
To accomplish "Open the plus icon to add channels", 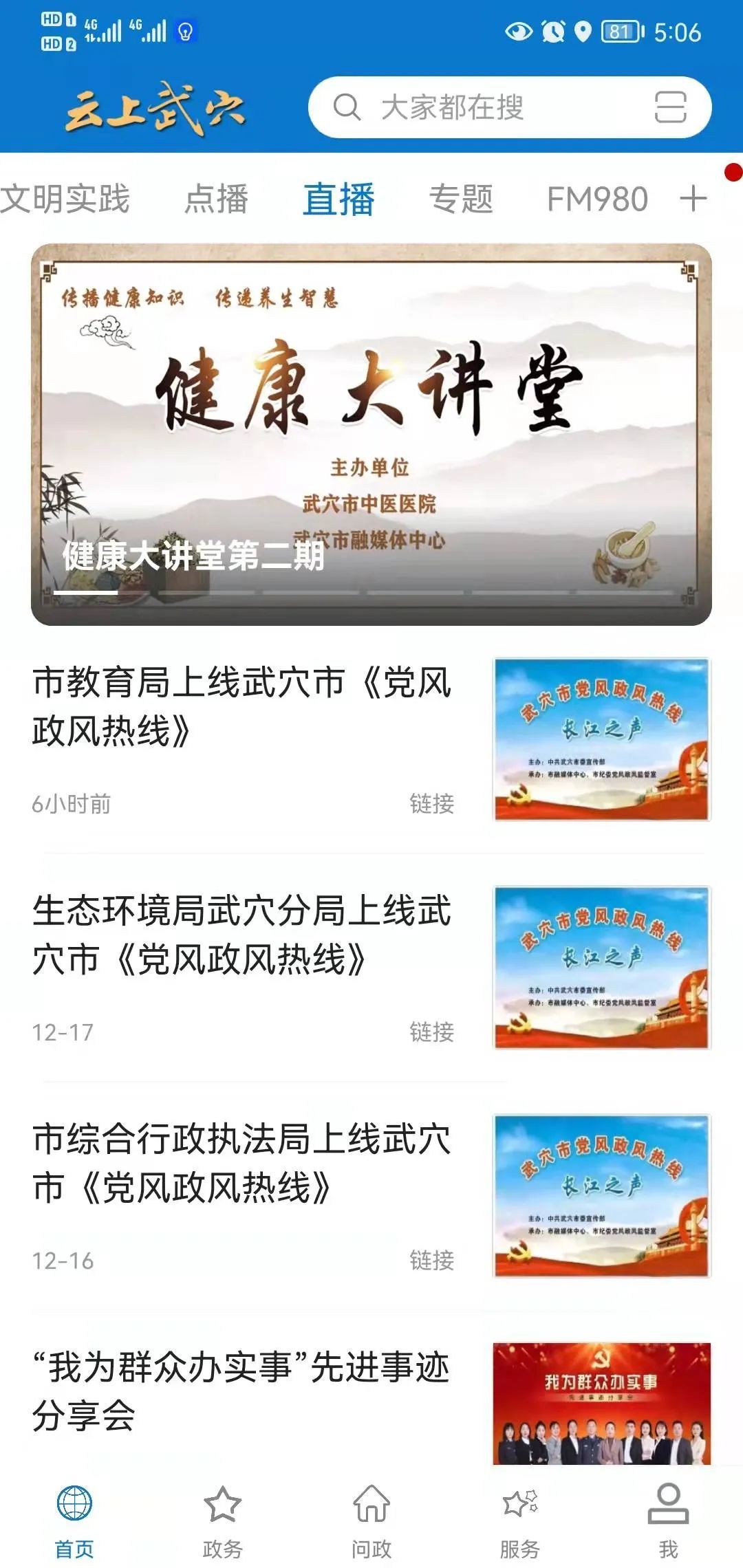I will (693, 199).
